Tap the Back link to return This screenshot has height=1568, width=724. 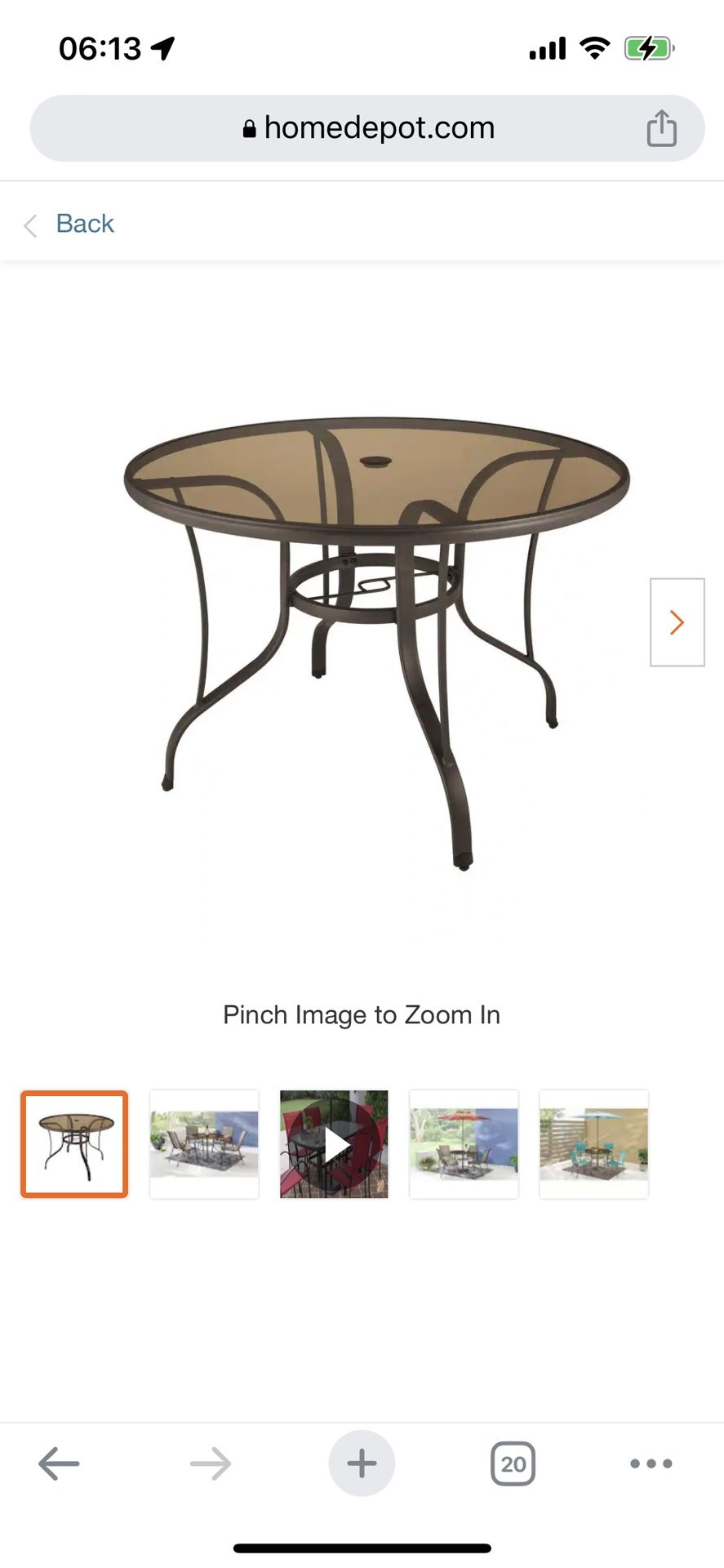[x=84, y=223]
